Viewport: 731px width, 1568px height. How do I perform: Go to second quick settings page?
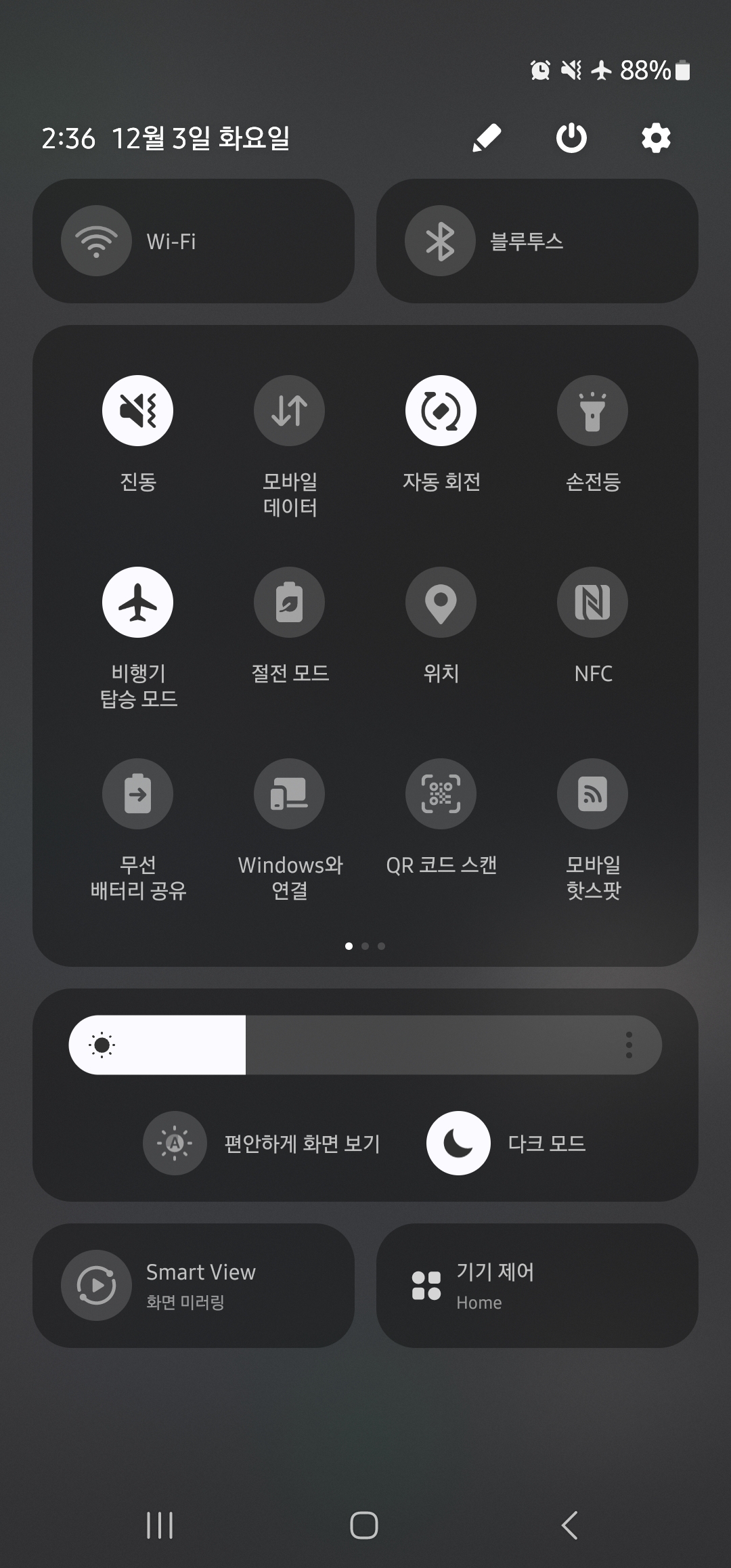point(365,946)
